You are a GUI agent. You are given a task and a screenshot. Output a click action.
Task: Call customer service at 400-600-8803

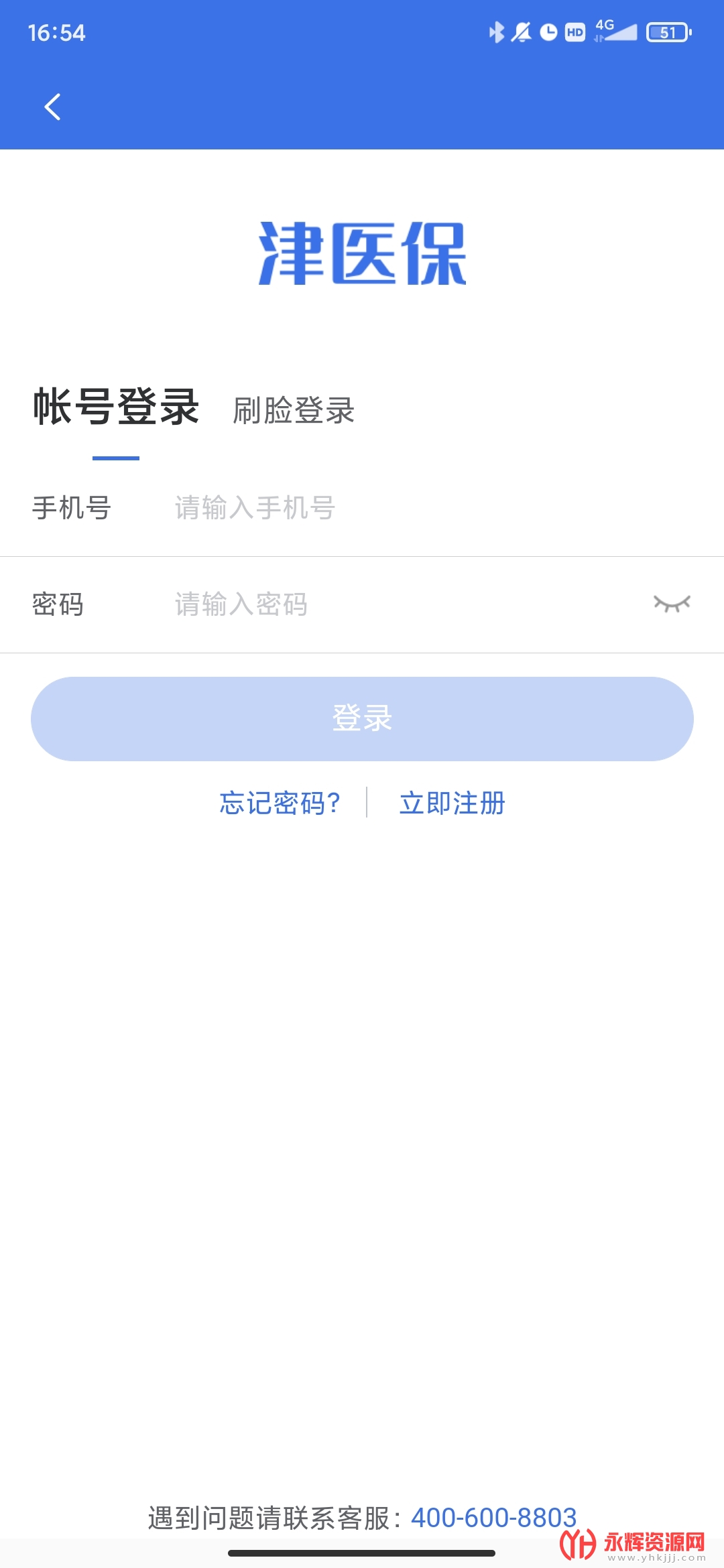[493, 1518]
